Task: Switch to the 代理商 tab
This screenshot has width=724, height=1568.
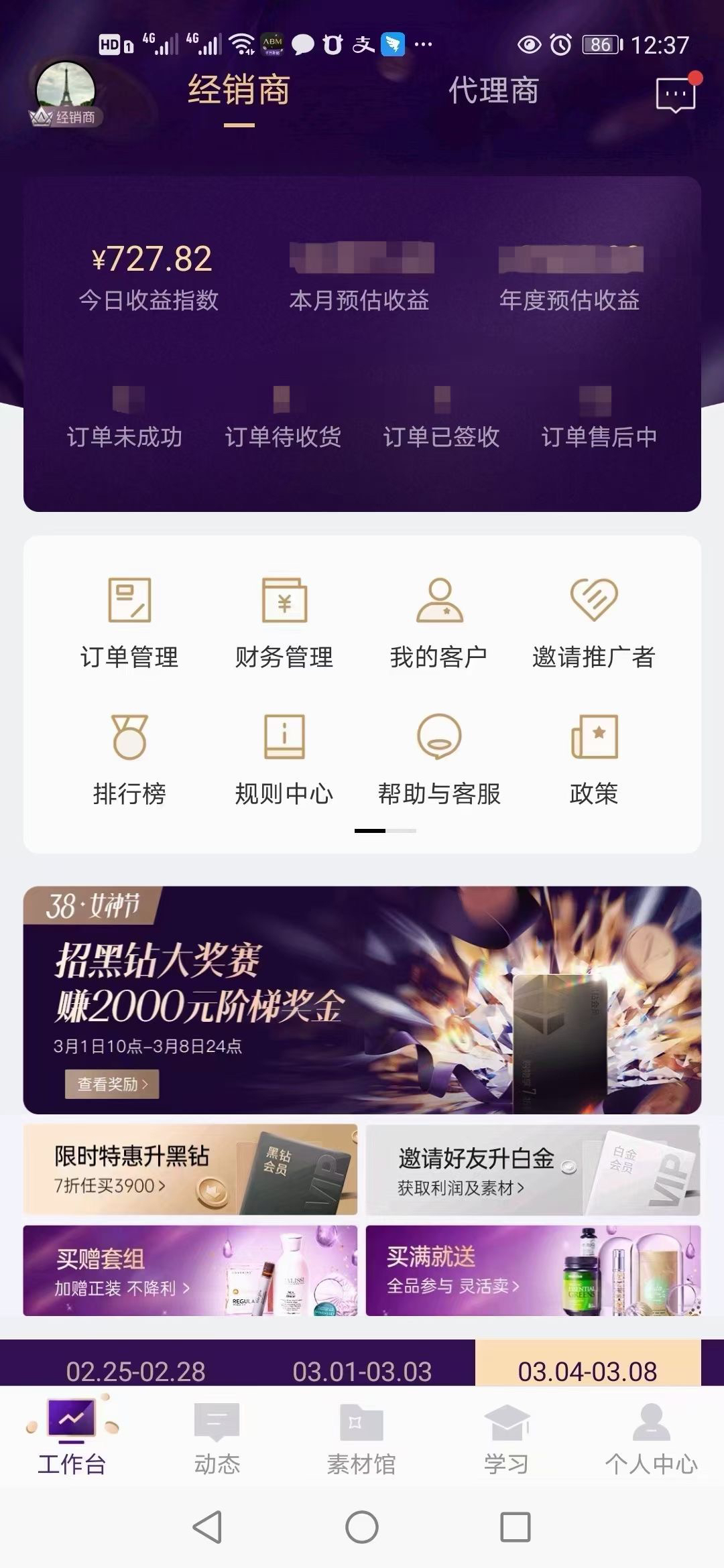Action: coord(493,90)
